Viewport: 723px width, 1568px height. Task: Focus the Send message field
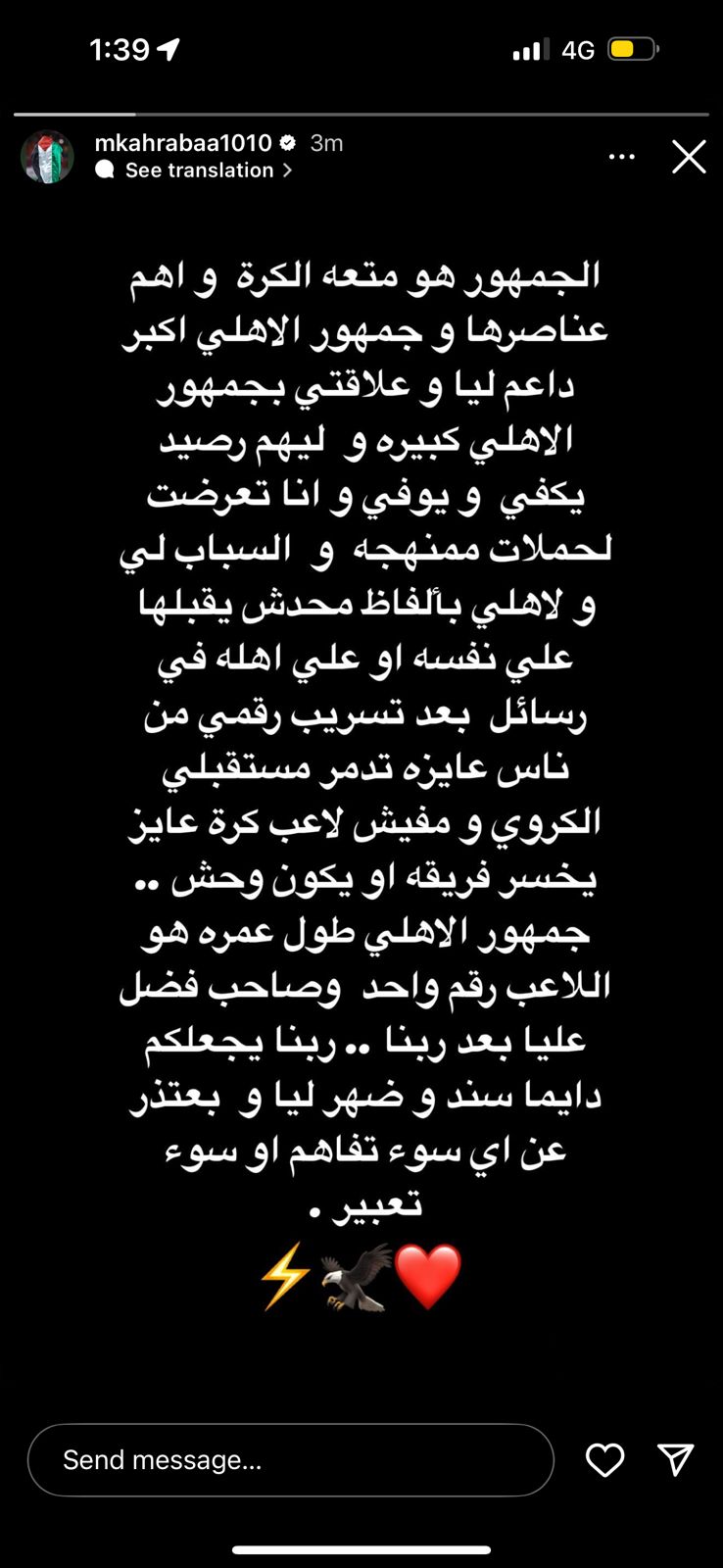[x=291, y=1460]
